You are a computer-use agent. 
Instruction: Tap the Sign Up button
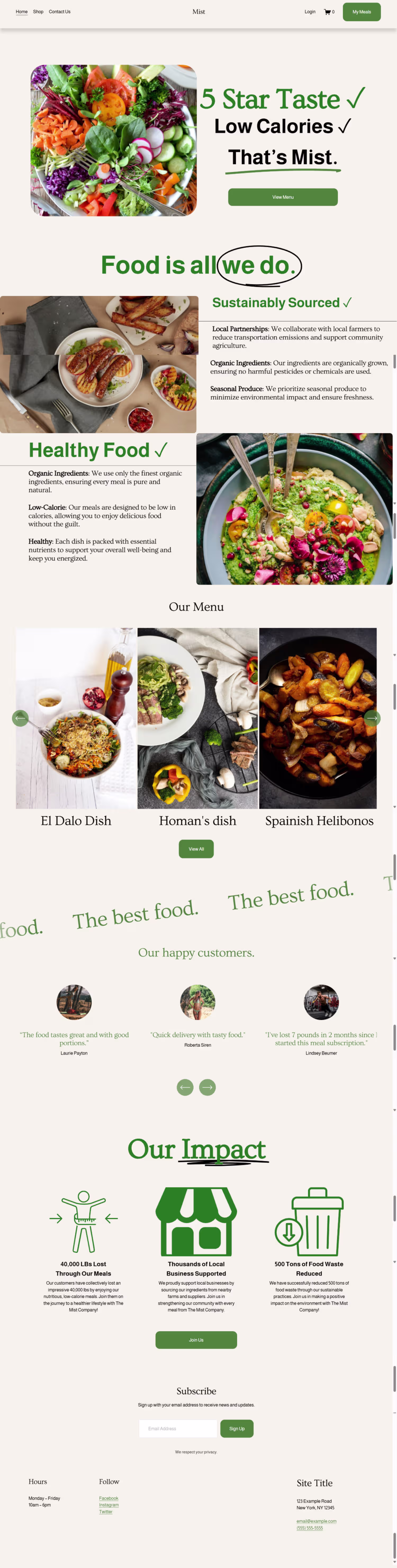click(x=237, y=1428)
